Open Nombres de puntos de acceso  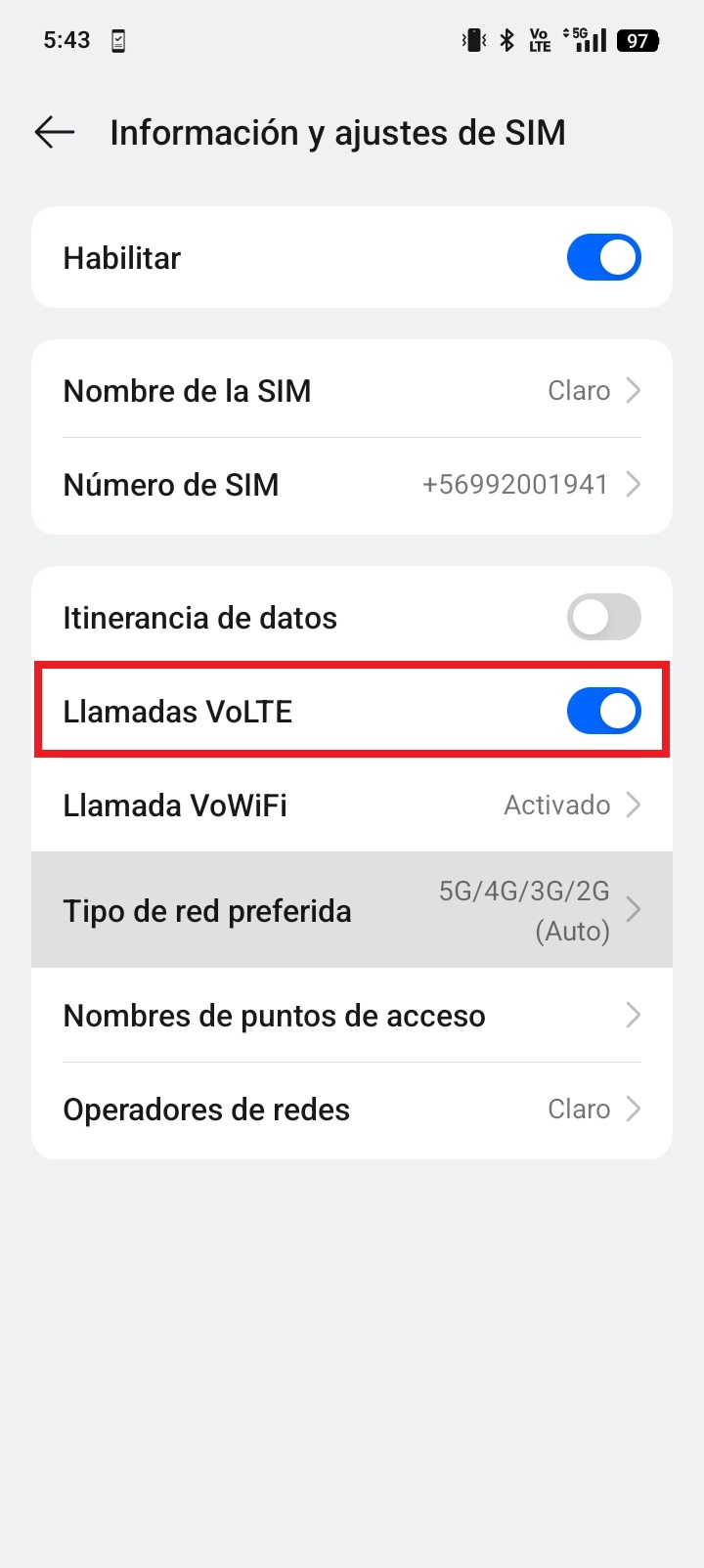(352, 1016)
